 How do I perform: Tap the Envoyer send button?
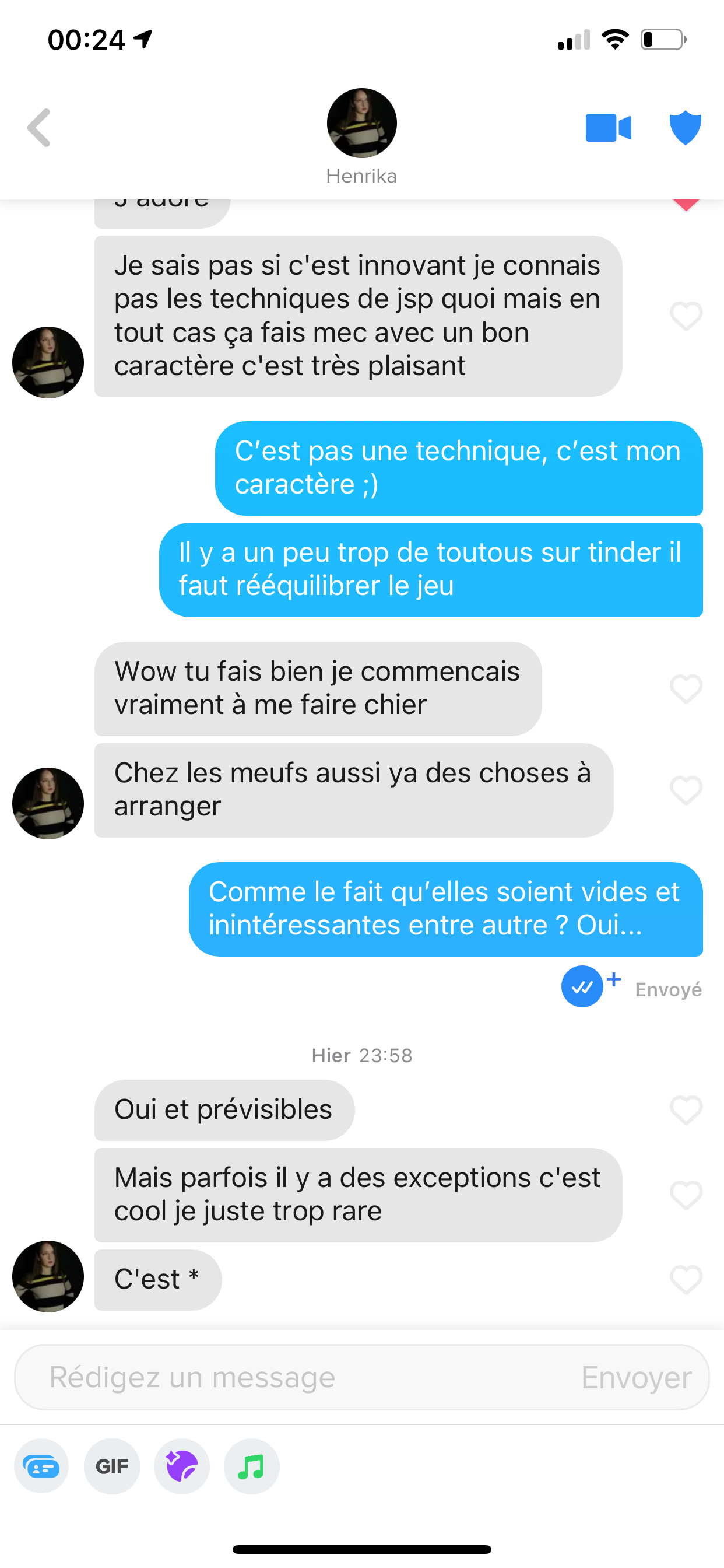click(x=636, y=1377)
